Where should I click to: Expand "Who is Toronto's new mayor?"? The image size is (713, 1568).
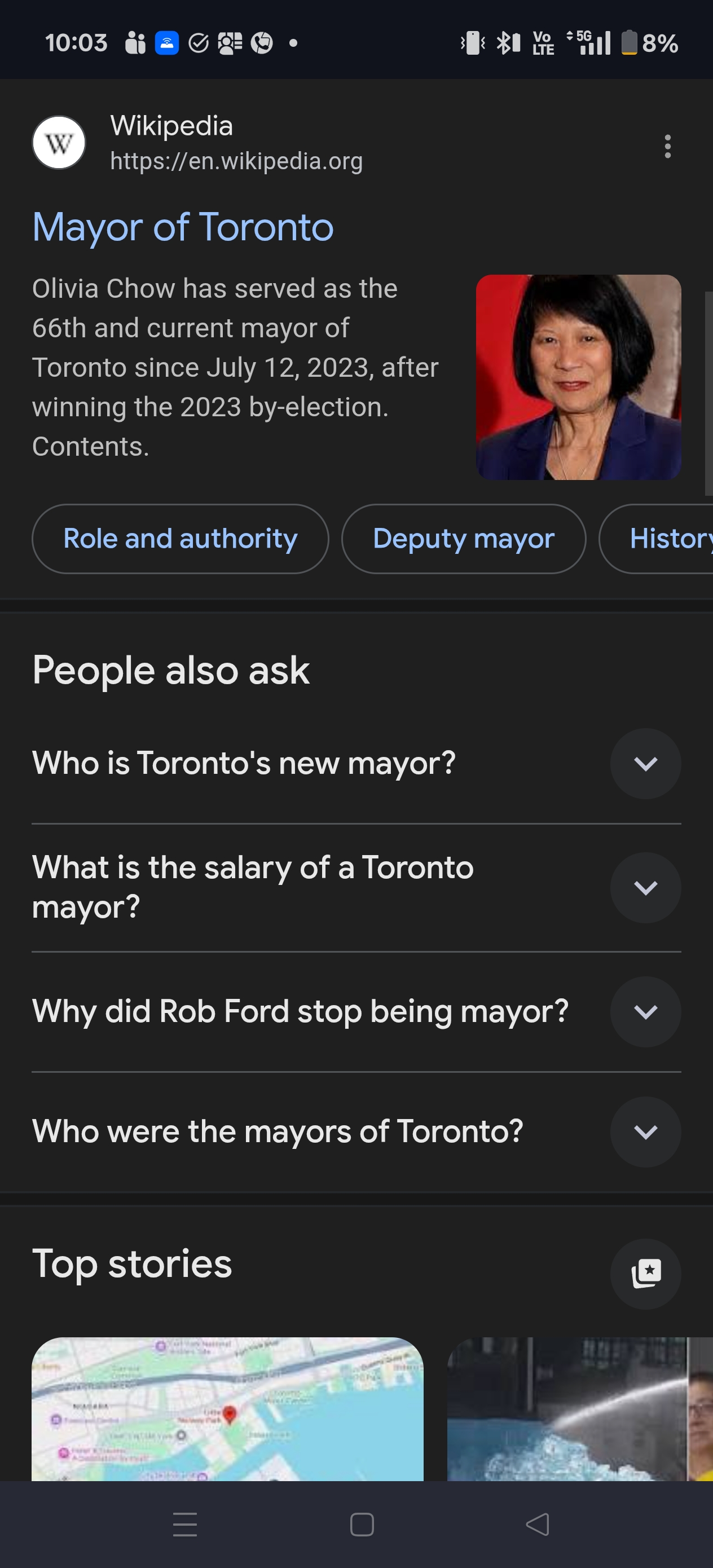tap(645, 763)
